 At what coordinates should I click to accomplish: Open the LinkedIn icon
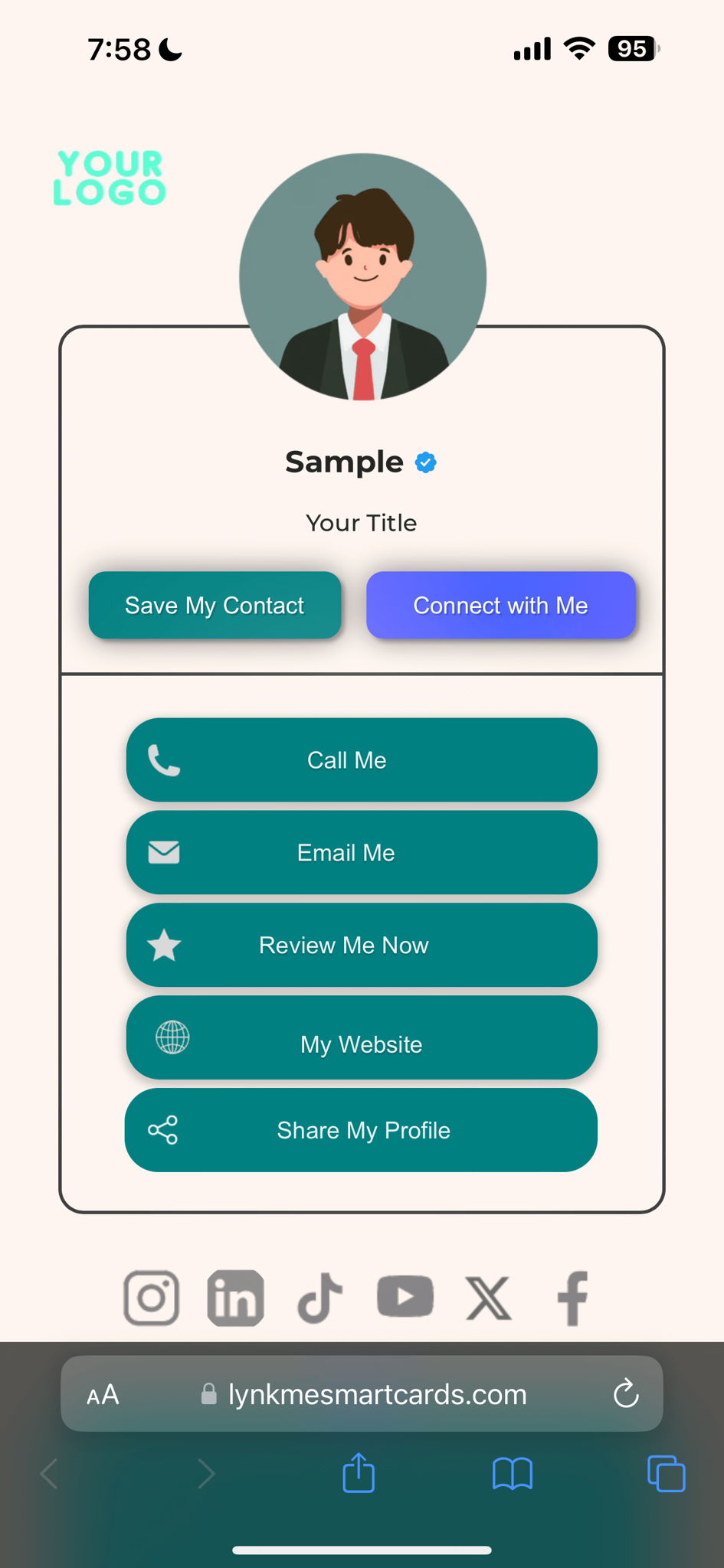click(236, 1298)
